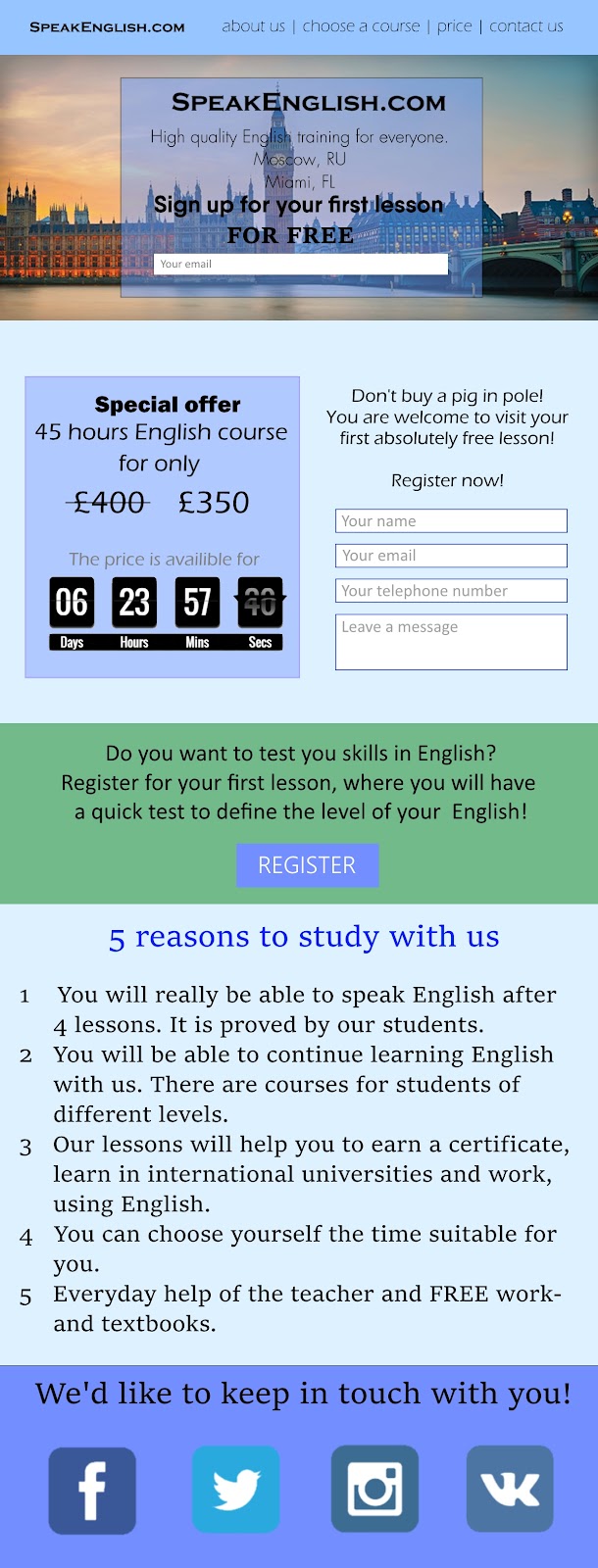Tap the SpeakEnglish.com header logo
The height and width of the screenshot is (1568, 598).
click(x=107, y=27)
